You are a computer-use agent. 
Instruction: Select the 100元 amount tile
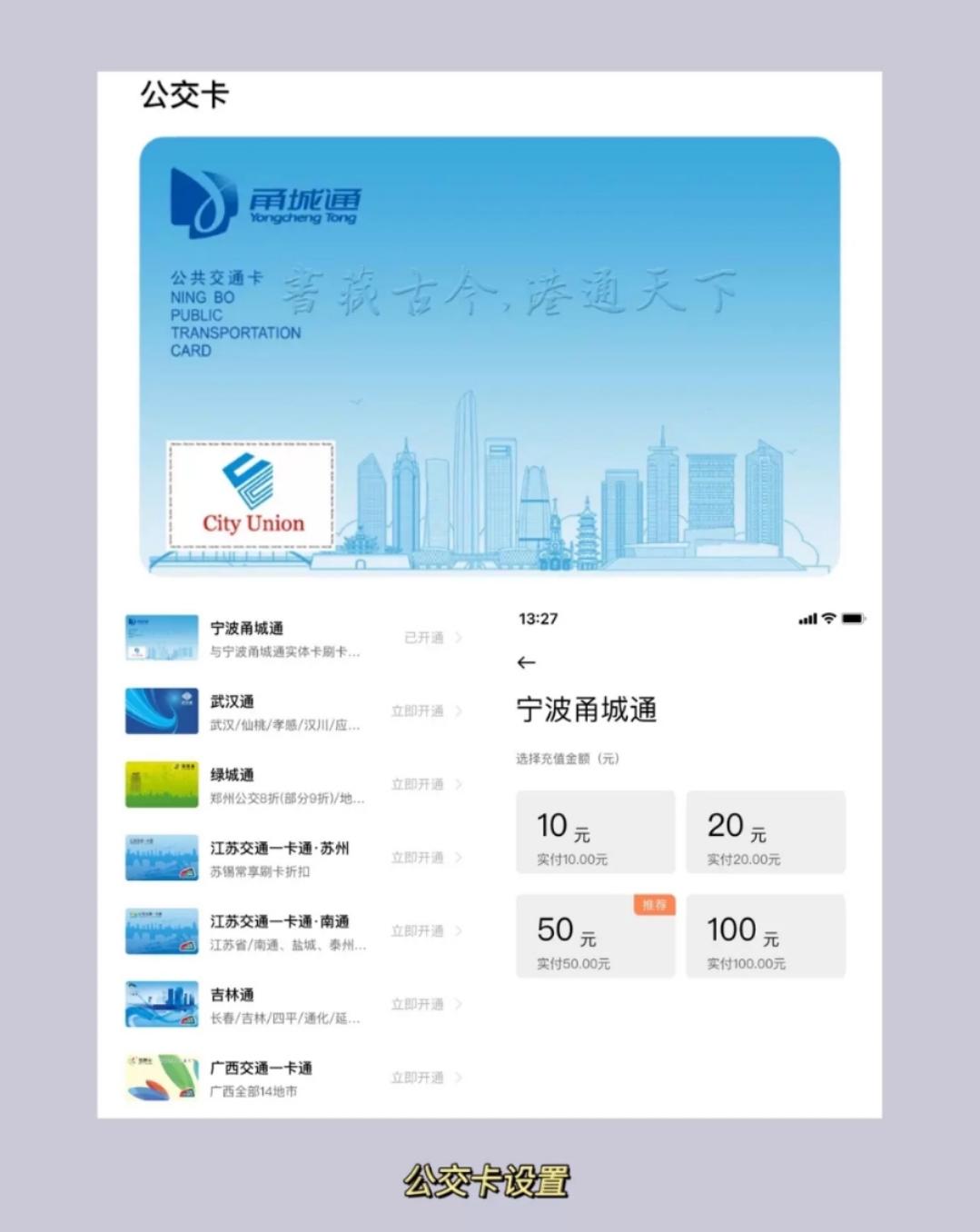click(x=765, y=936)
